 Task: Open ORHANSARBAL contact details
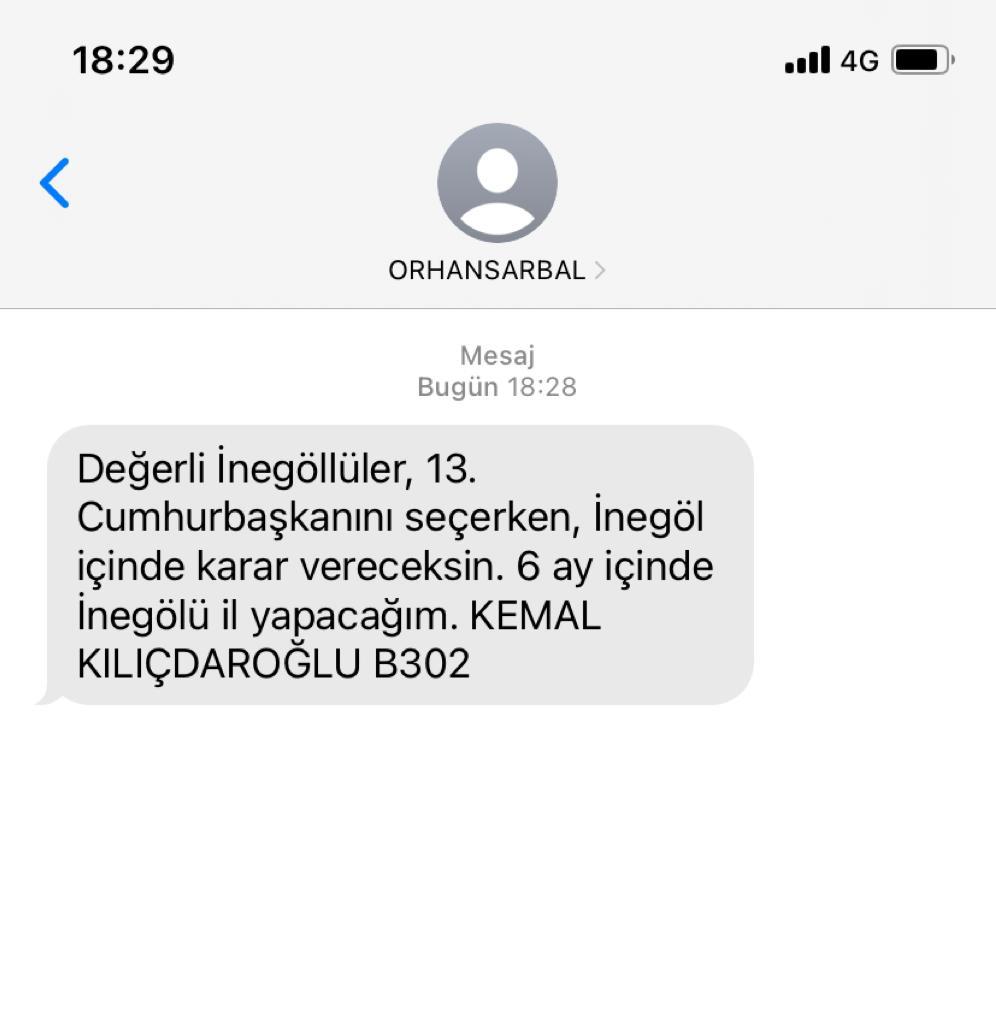[497, 270]
